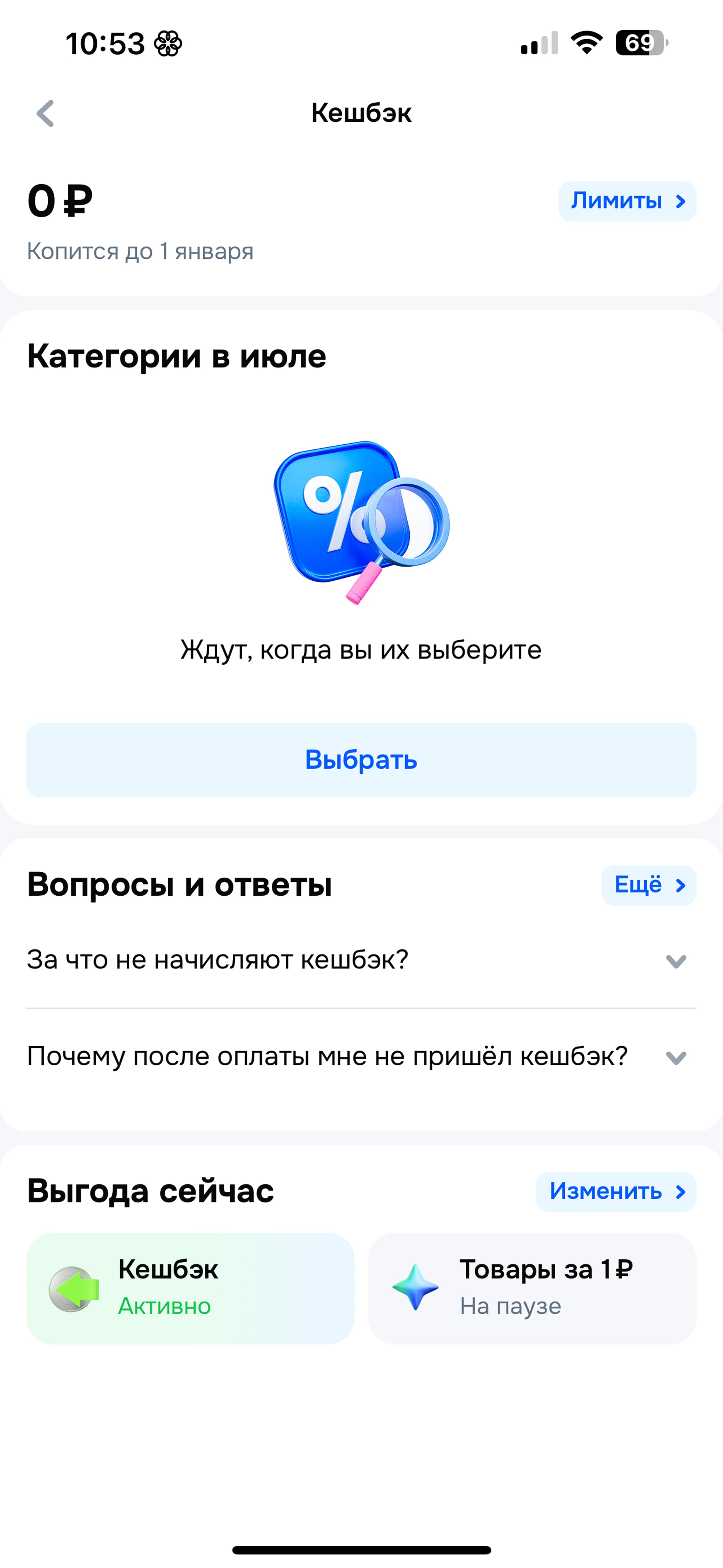This screenshot has height=1568, width=723.
Task: Tap Выбрать to choose July categories
Action: pyautogui.click(x=361, y=760)
